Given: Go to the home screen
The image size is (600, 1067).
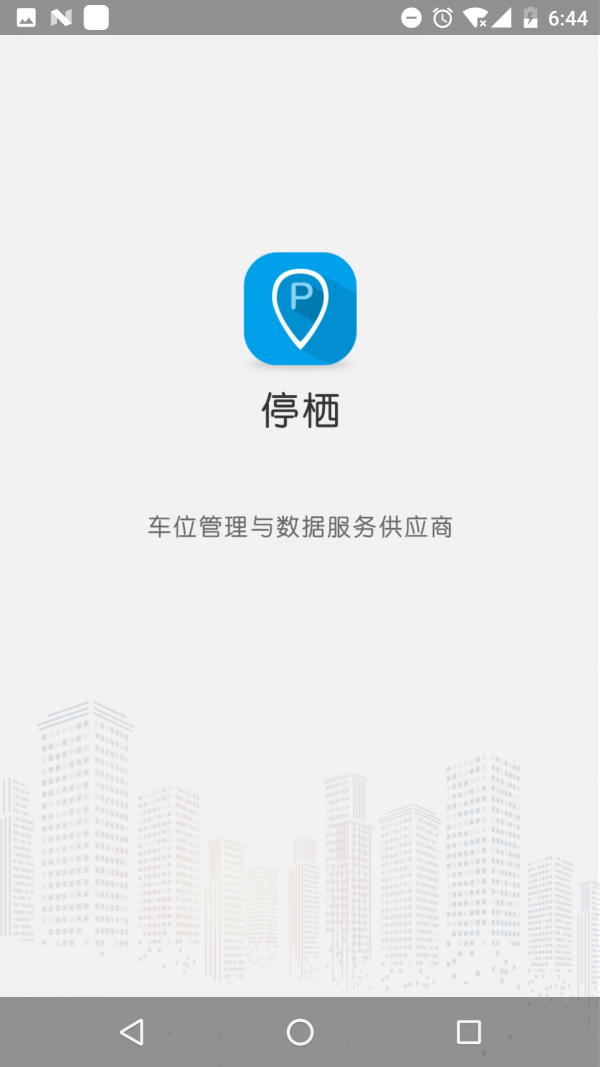Looking at the screenshot, I should [x=300, y=1032].
